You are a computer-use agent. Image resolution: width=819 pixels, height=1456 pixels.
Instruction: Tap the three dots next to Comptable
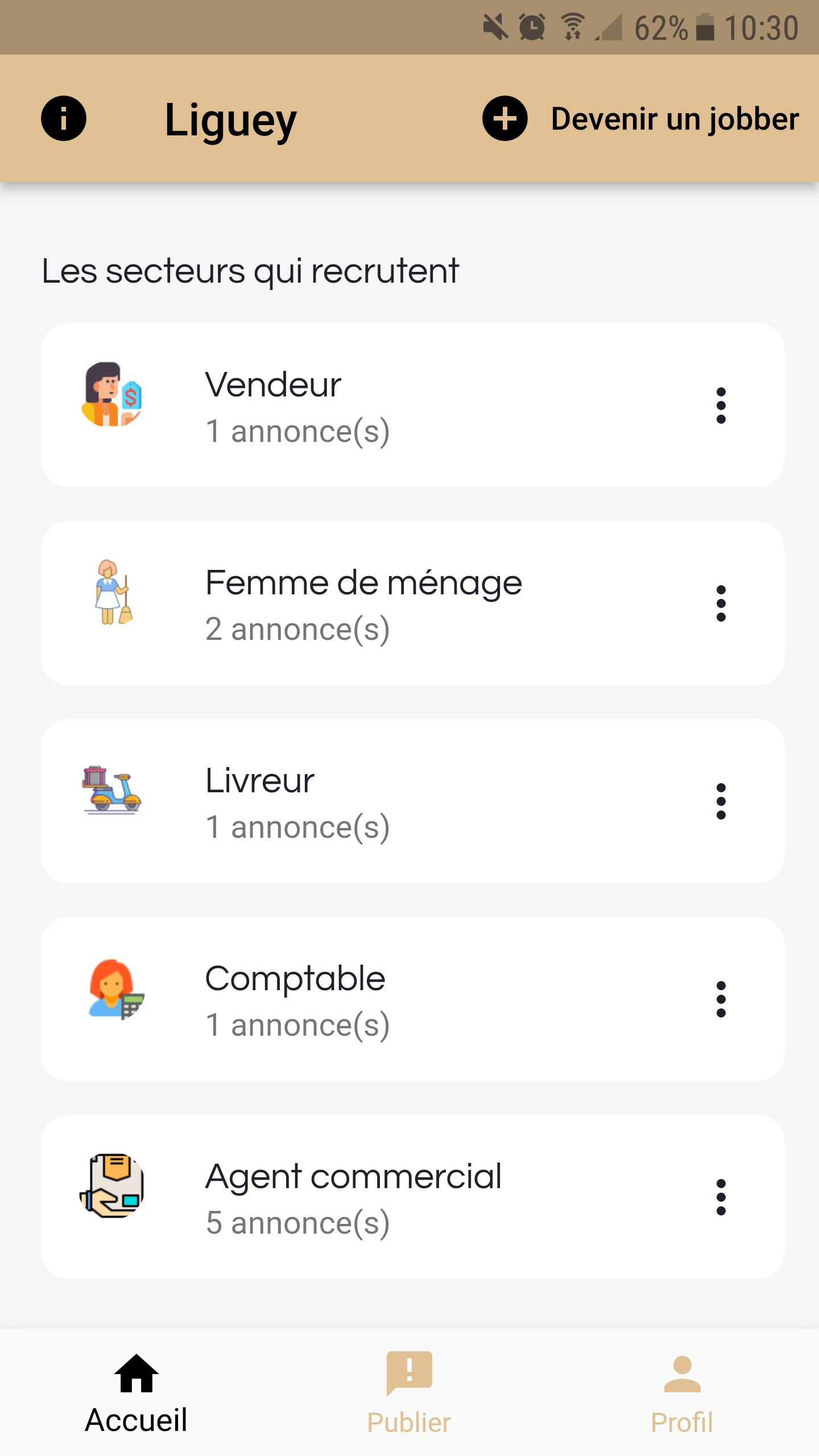pos(721,999)
